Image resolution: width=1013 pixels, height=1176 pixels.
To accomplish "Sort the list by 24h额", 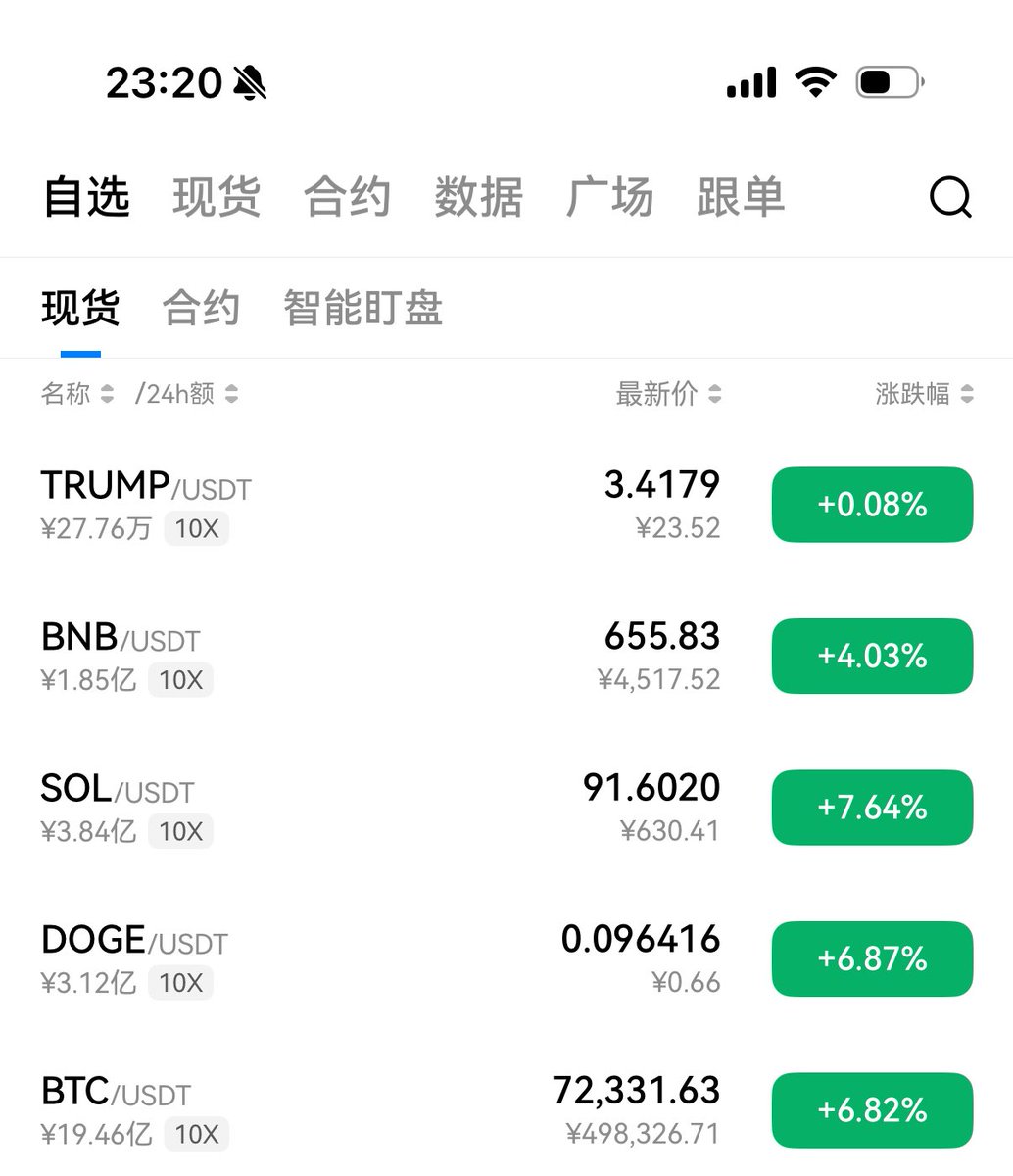I will click(186, 394).
